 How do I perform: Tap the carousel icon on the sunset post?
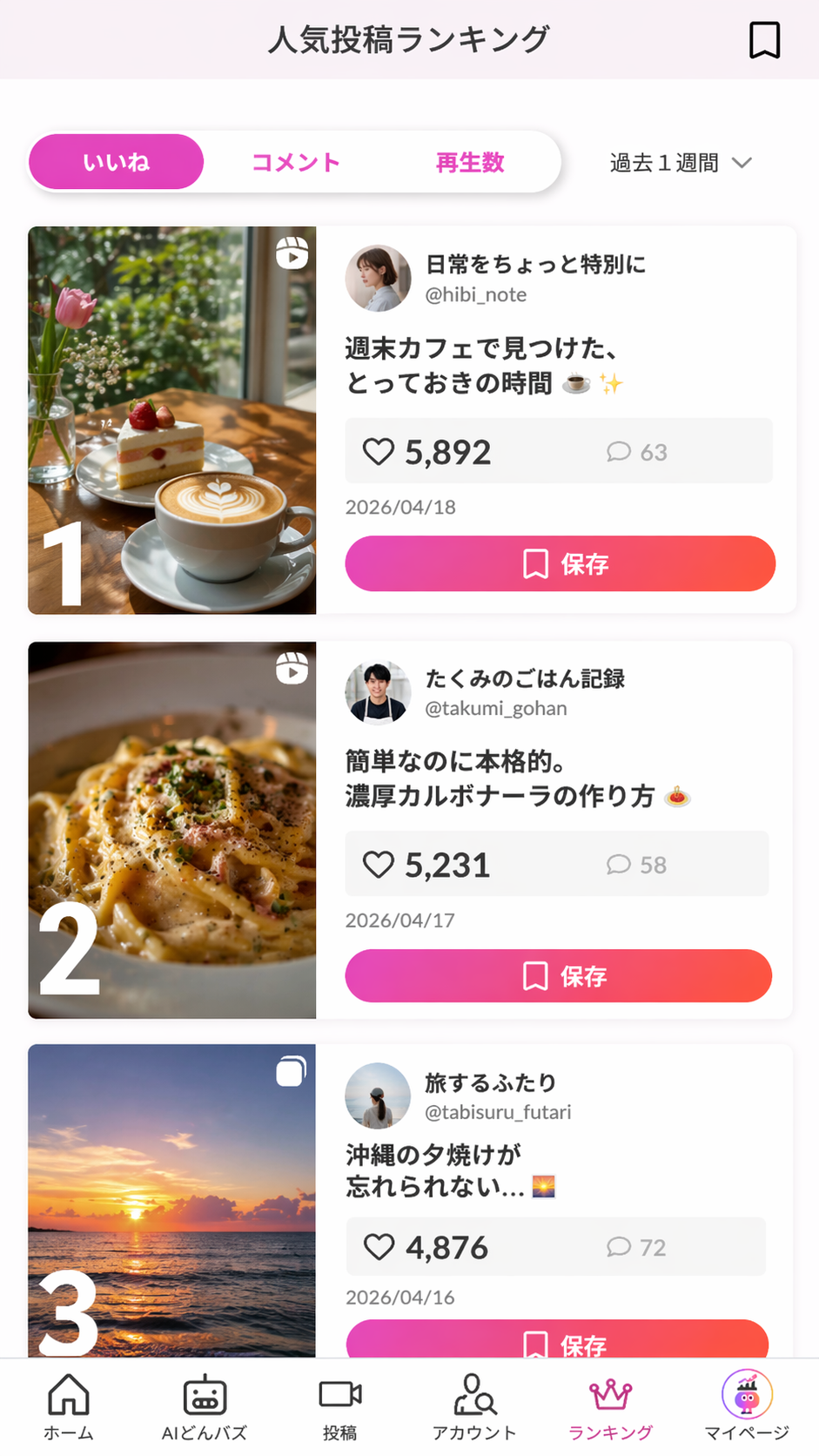(291, 1072)
